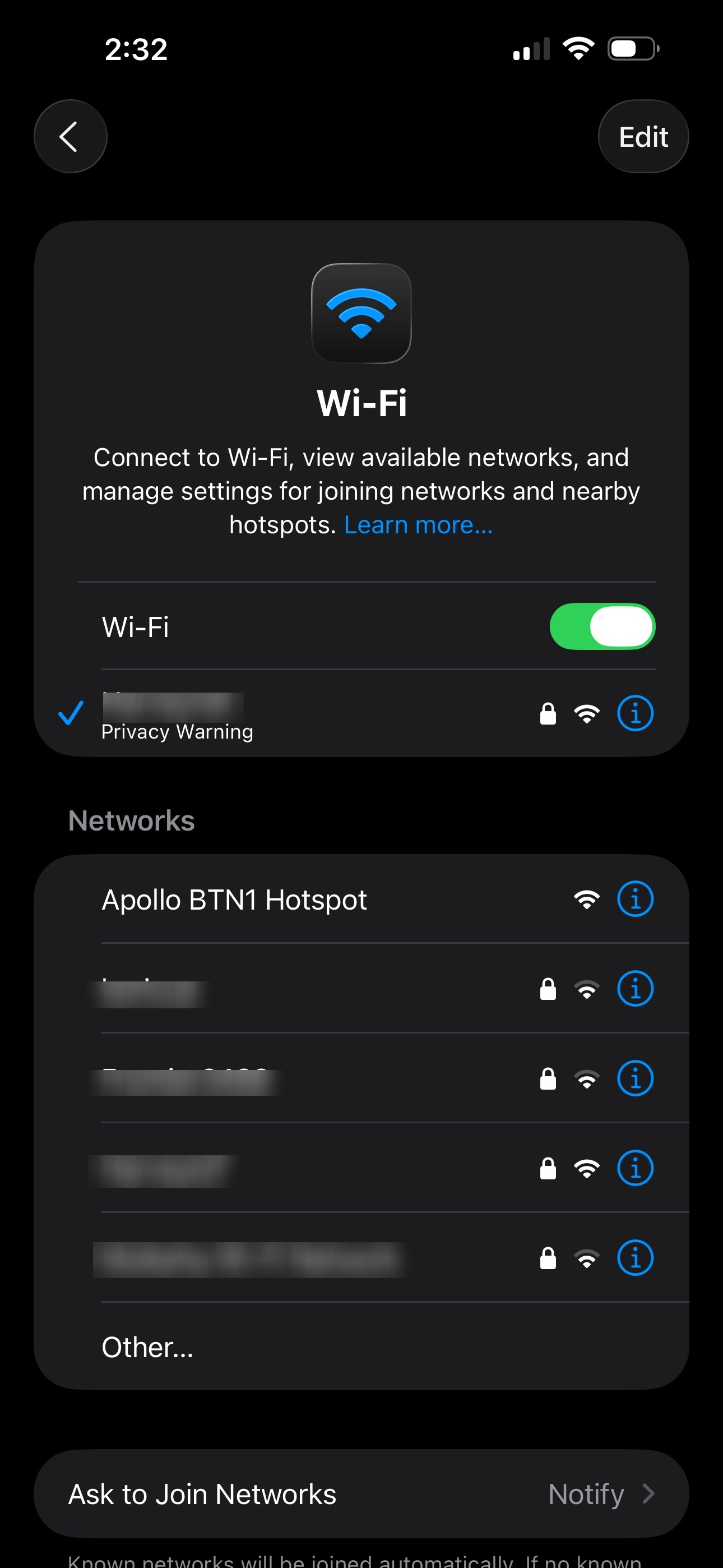Turn off the Wi-Fi switch

(x=601, y=626)
